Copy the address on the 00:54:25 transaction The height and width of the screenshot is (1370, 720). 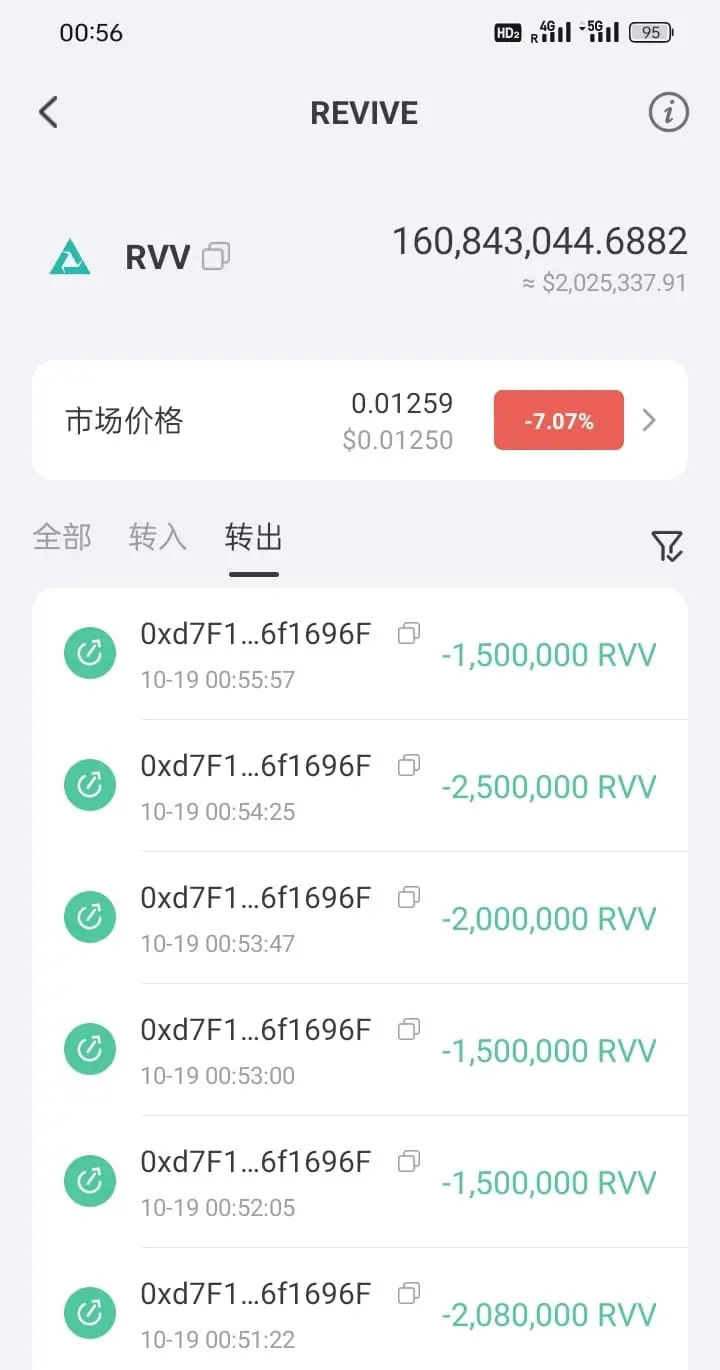tap(408, 766)
